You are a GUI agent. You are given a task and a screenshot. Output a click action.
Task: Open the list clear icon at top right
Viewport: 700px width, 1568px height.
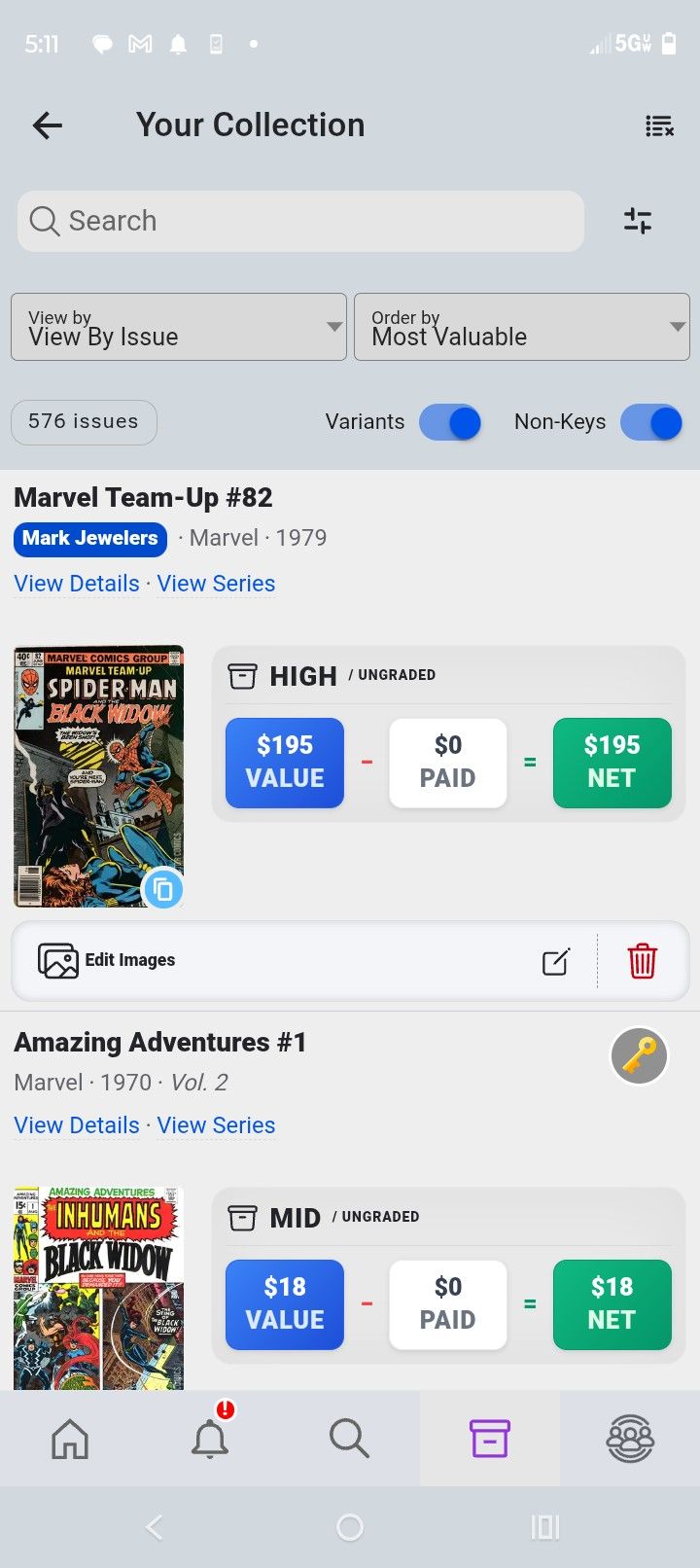[658, 125]
